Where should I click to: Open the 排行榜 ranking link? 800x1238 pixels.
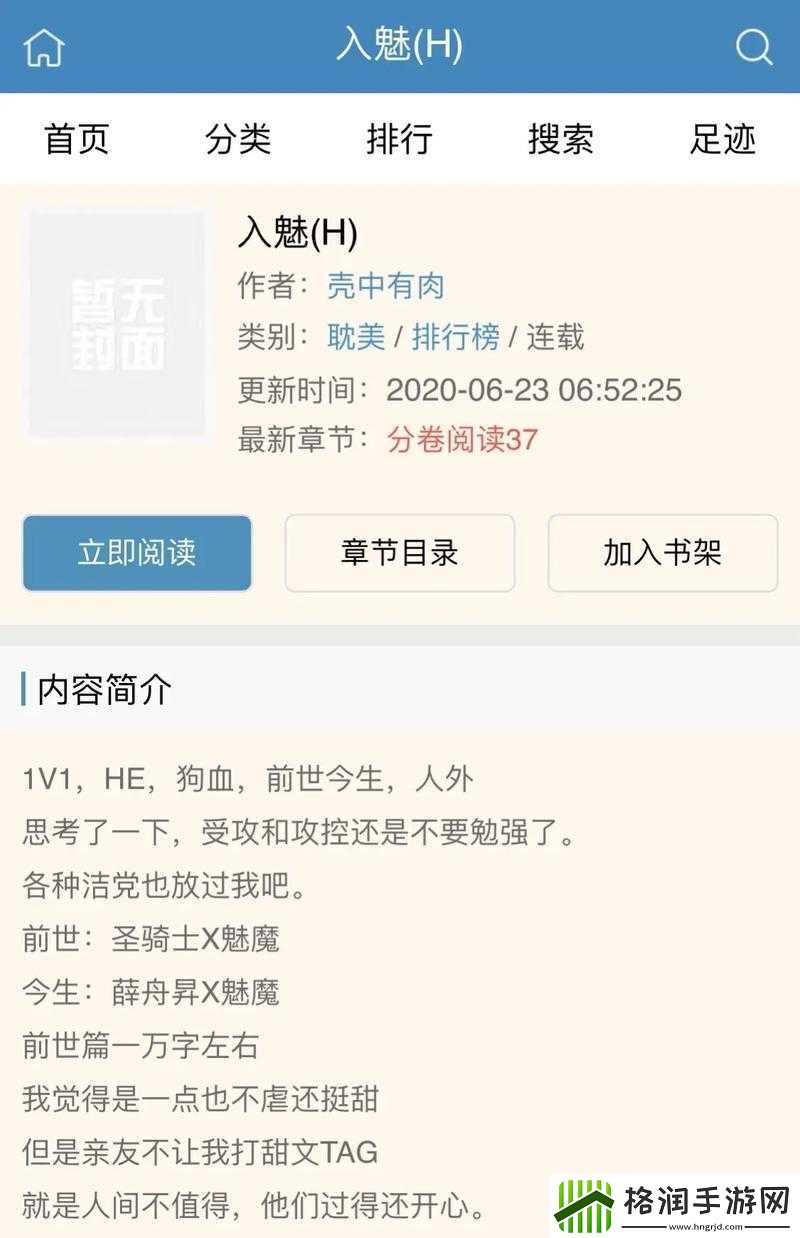click(458, 338)
